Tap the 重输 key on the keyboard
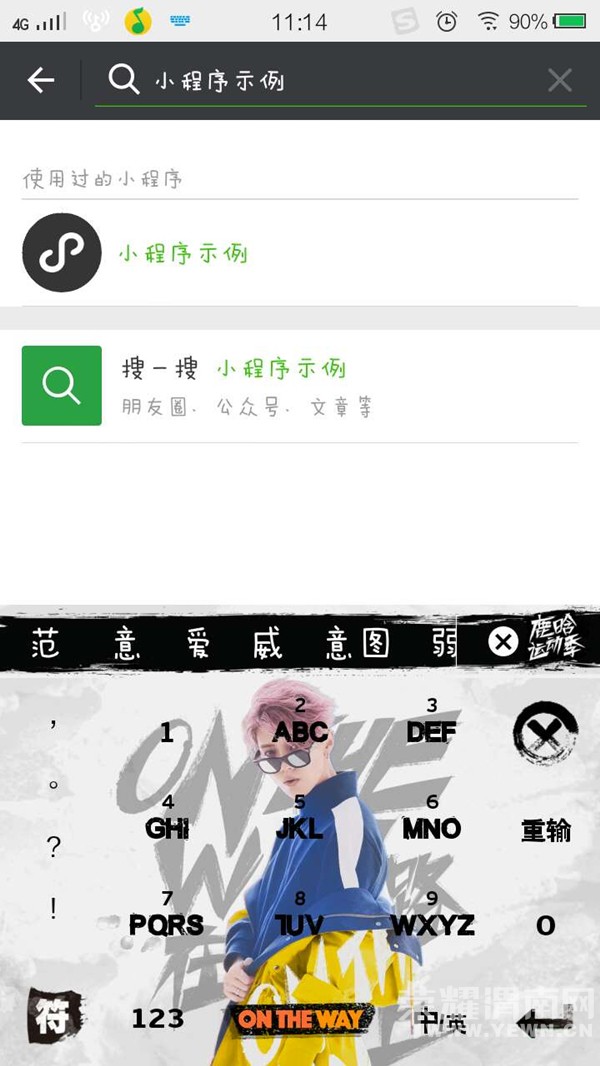The image size is (600, 1066). click(x=546, y=830)
